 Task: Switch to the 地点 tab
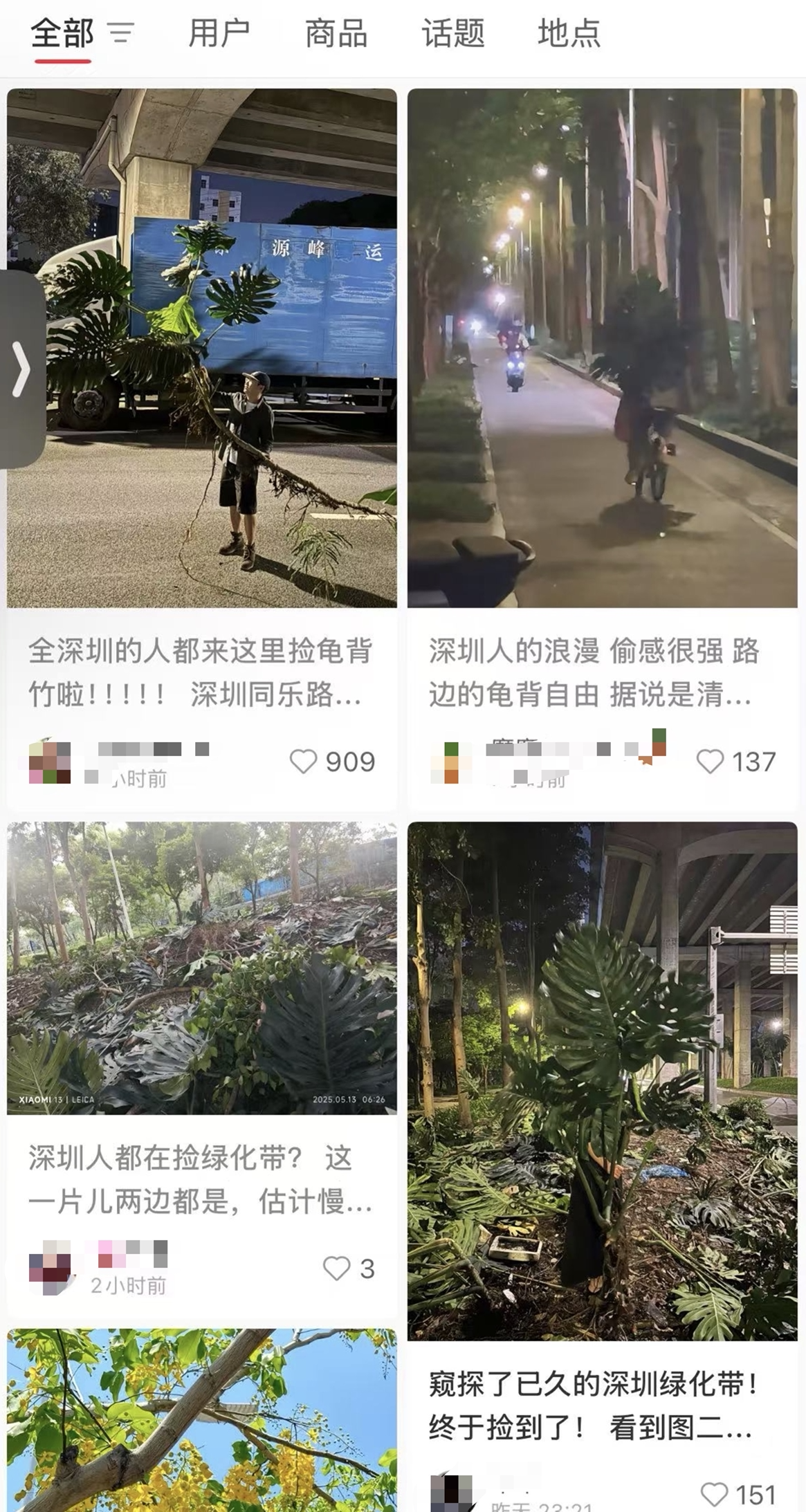pos(569,33)
